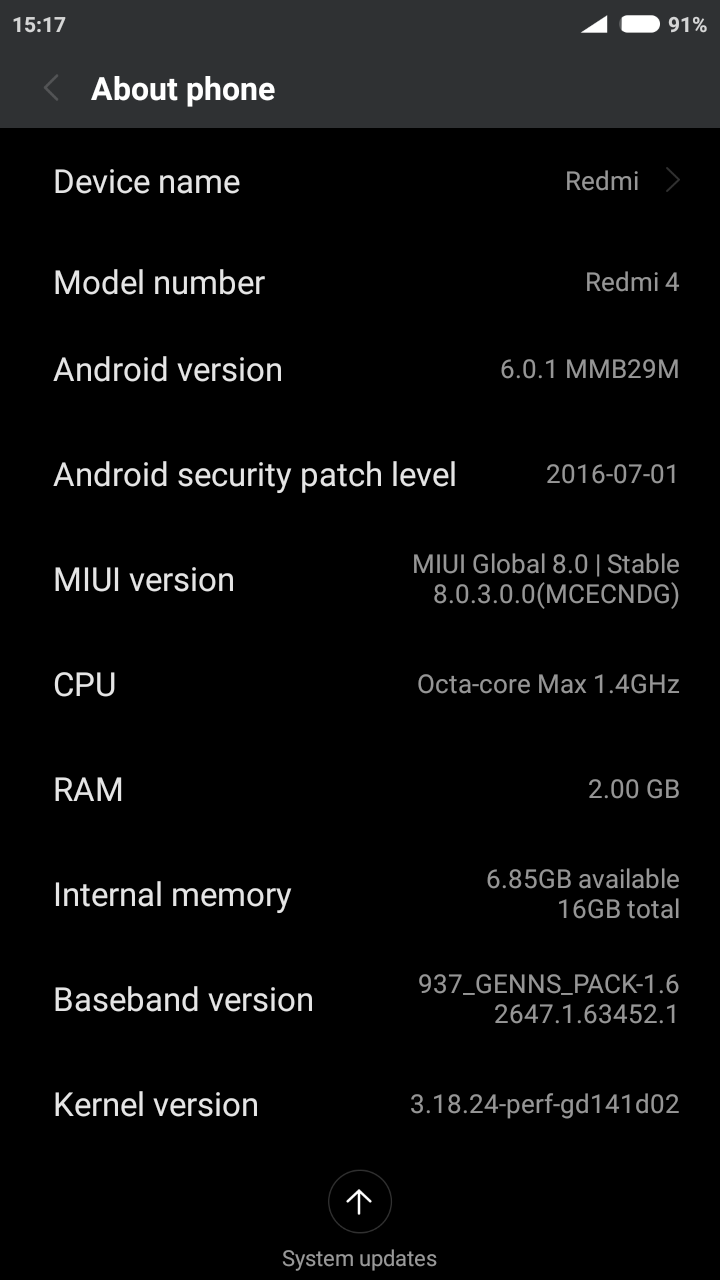
Task: Tap the MIUI version row
Action: tap(360, 580)
